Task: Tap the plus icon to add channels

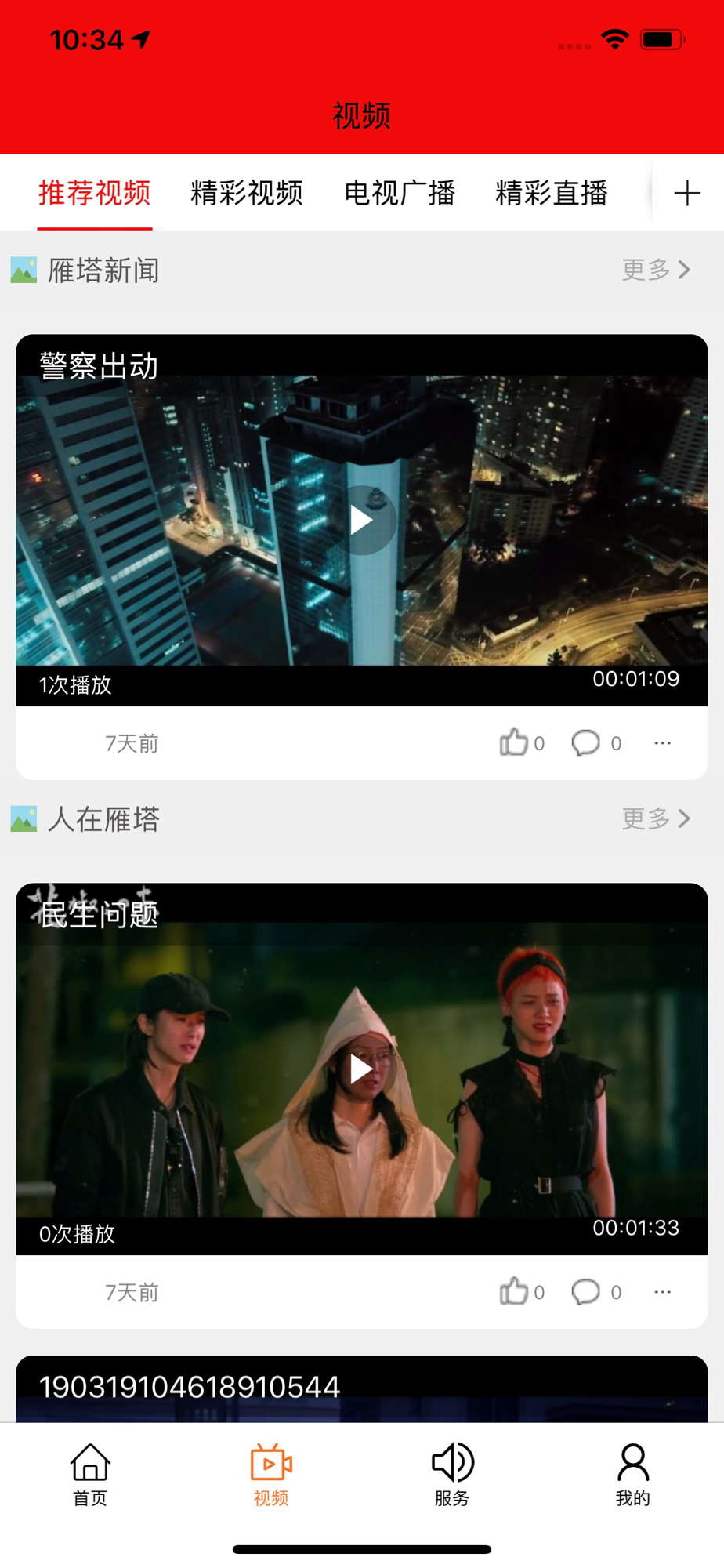Action: click(687, 193)
